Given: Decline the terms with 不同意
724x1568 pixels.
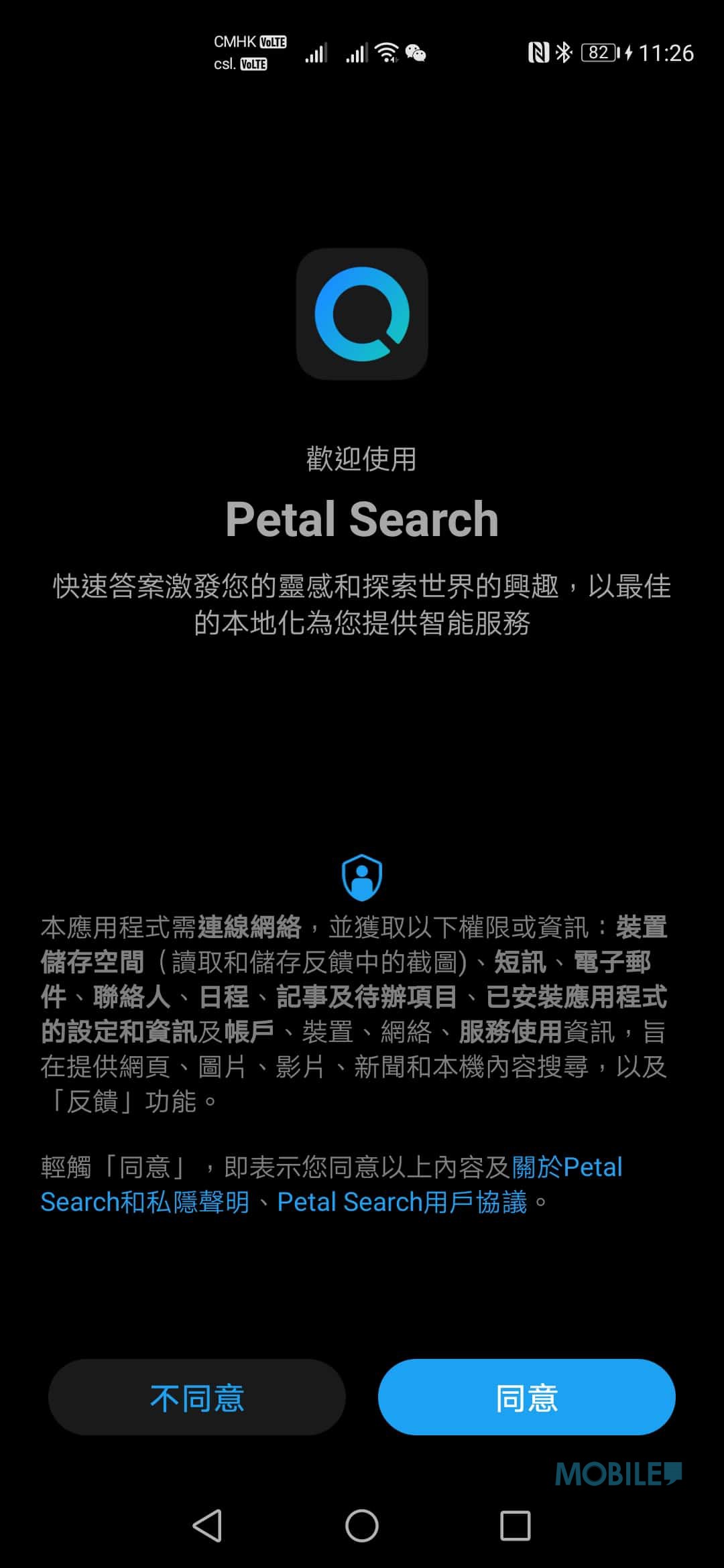Looking at the screenshot, I should [x=196, y=1398].
